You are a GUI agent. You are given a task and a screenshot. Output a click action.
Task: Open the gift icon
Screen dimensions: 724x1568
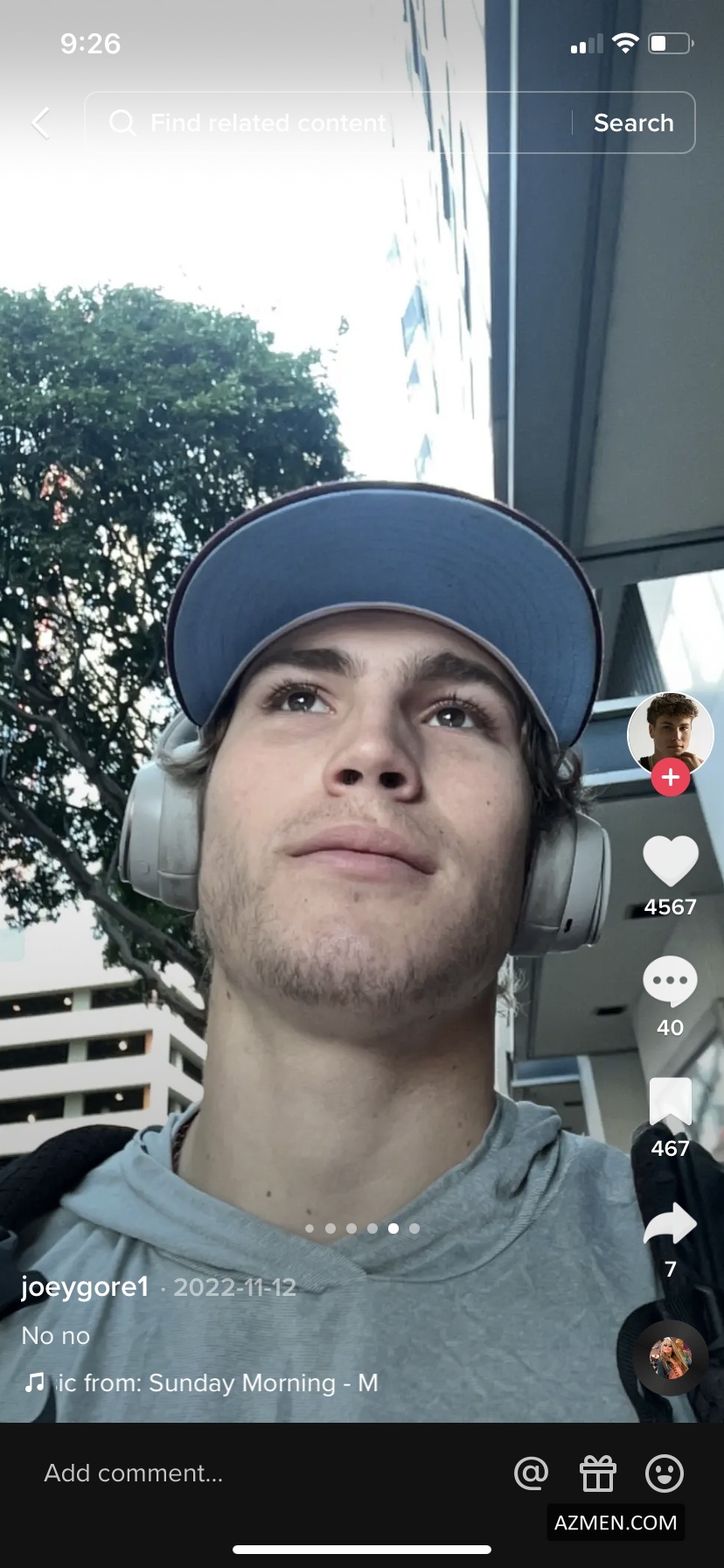click(598, 1473)
